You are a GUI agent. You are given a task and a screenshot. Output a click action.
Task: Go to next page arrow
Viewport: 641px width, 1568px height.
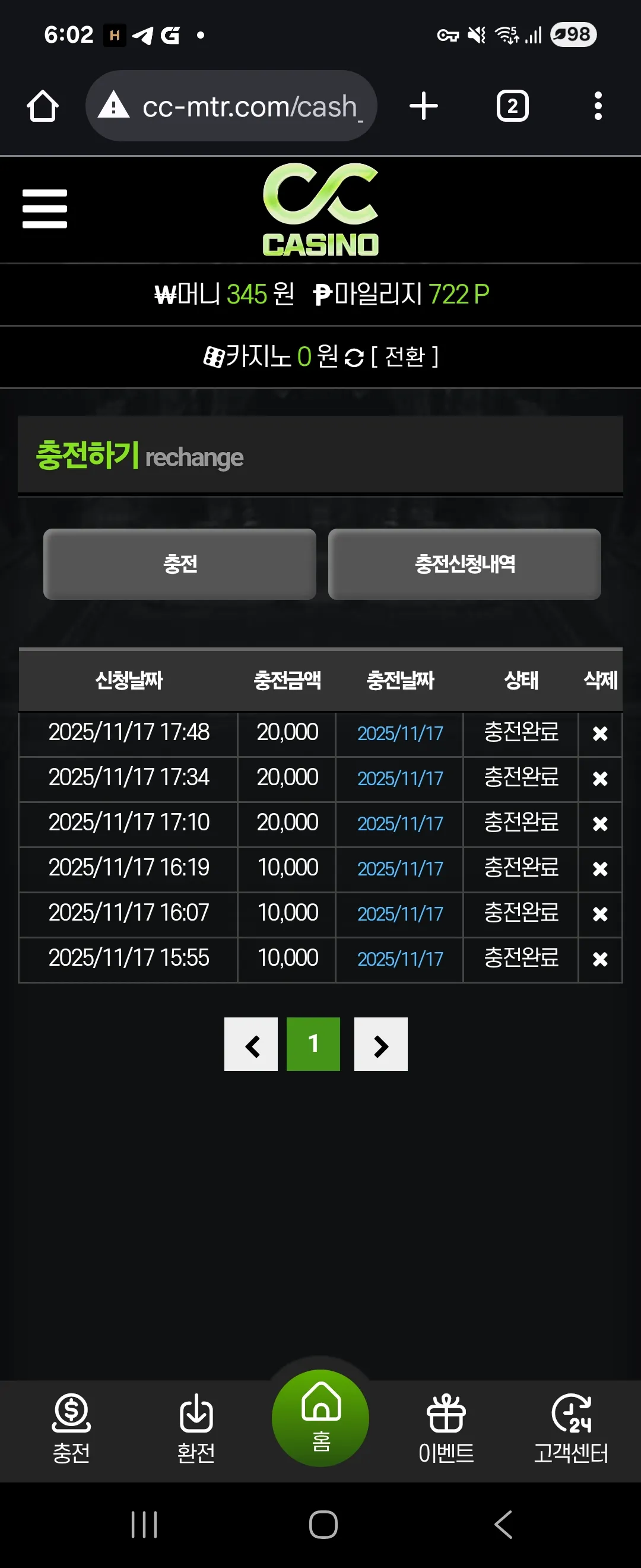point(380,1044)
